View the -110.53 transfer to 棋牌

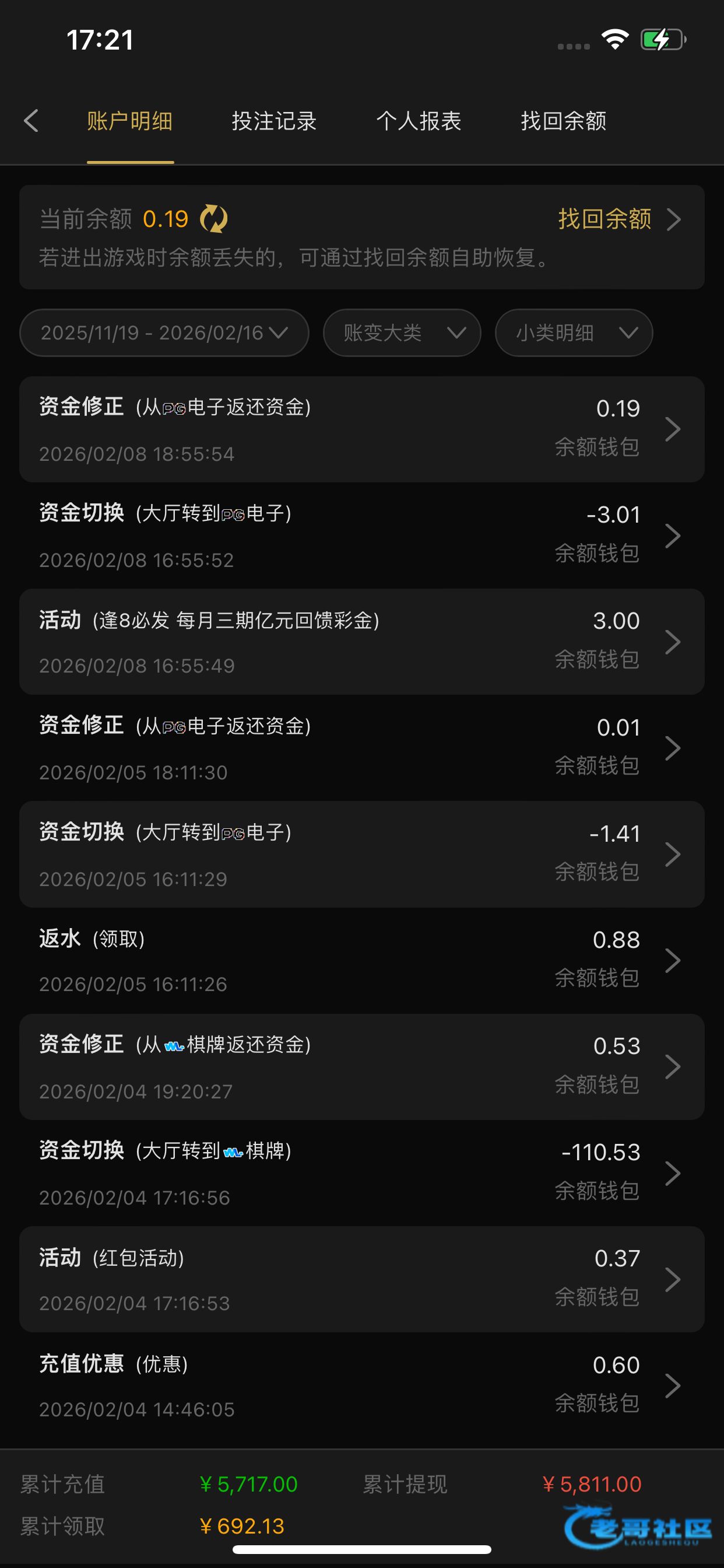pos(361,1173)
